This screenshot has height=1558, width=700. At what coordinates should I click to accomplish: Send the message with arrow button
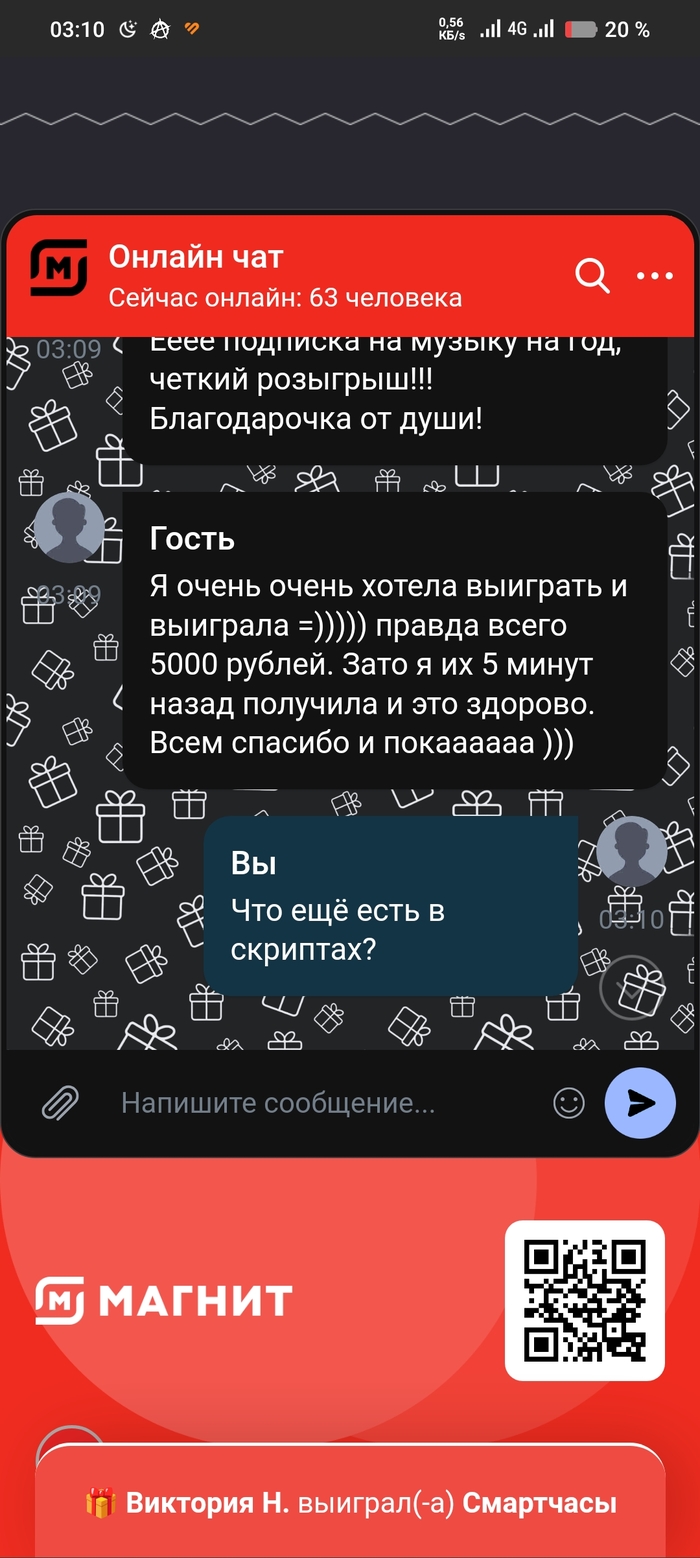(x=640, y=1103)
